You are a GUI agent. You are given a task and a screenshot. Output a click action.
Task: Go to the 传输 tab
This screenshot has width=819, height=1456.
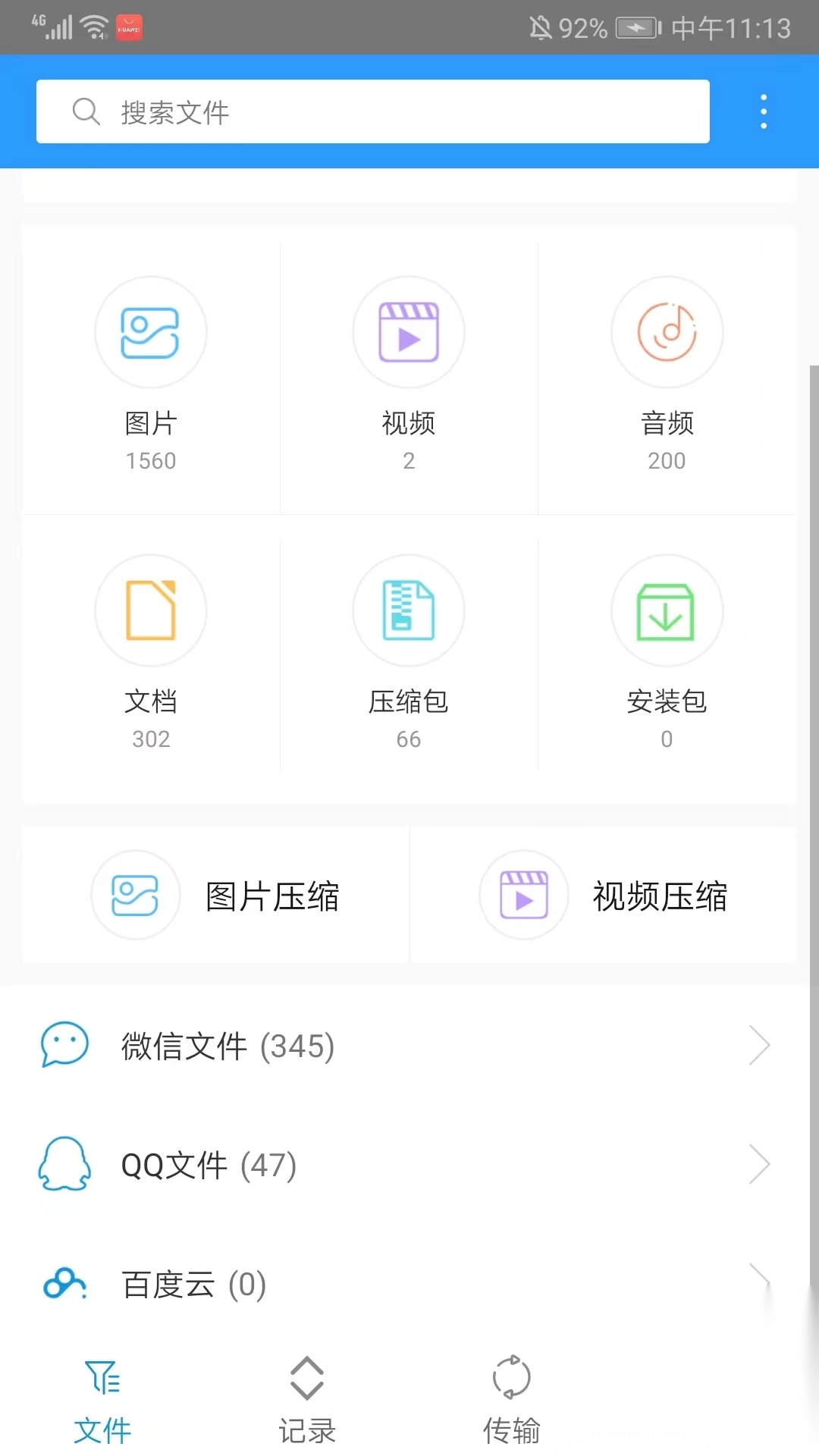pos(512,1400)
